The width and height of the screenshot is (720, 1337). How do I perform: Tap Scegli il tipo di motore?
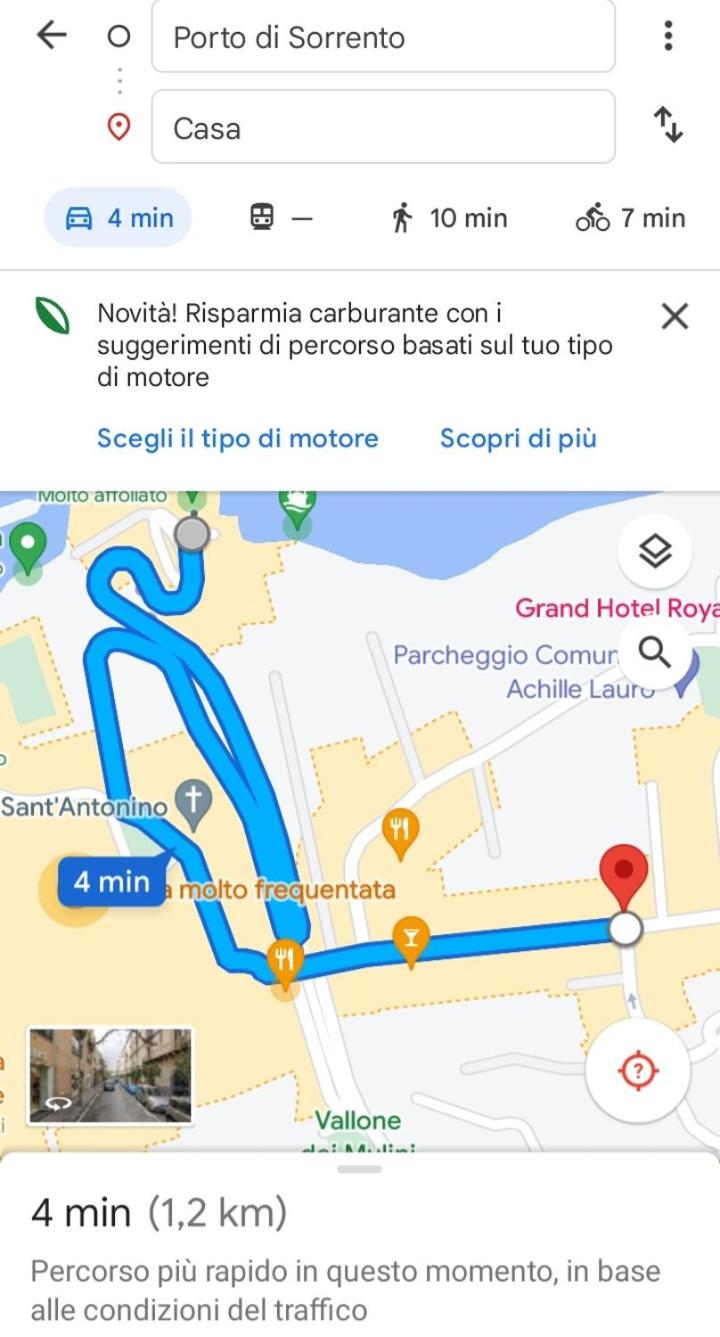[x=238, y=438]
